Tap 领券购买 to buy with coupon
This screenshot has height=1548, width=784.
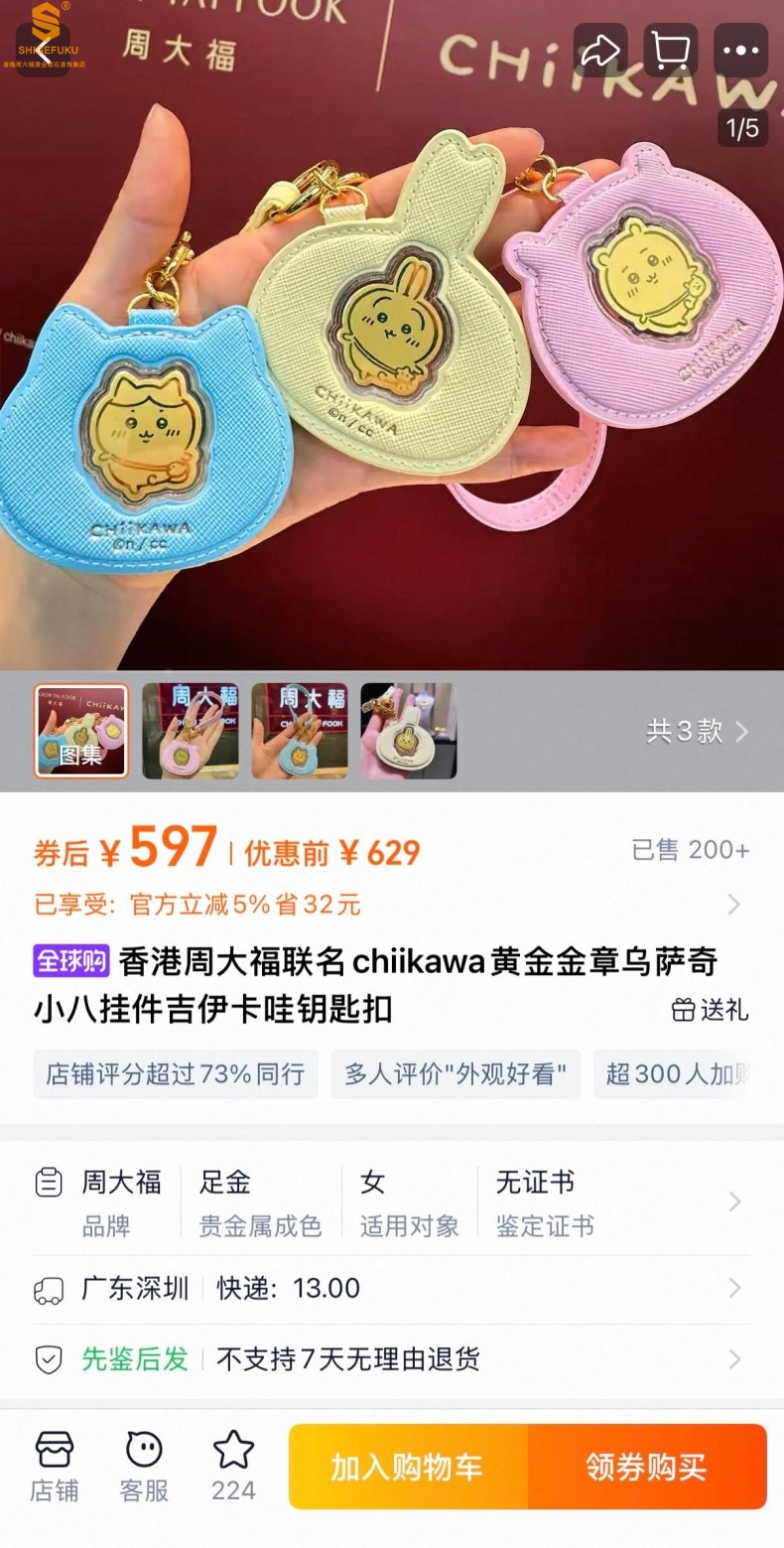point(646,1467)
